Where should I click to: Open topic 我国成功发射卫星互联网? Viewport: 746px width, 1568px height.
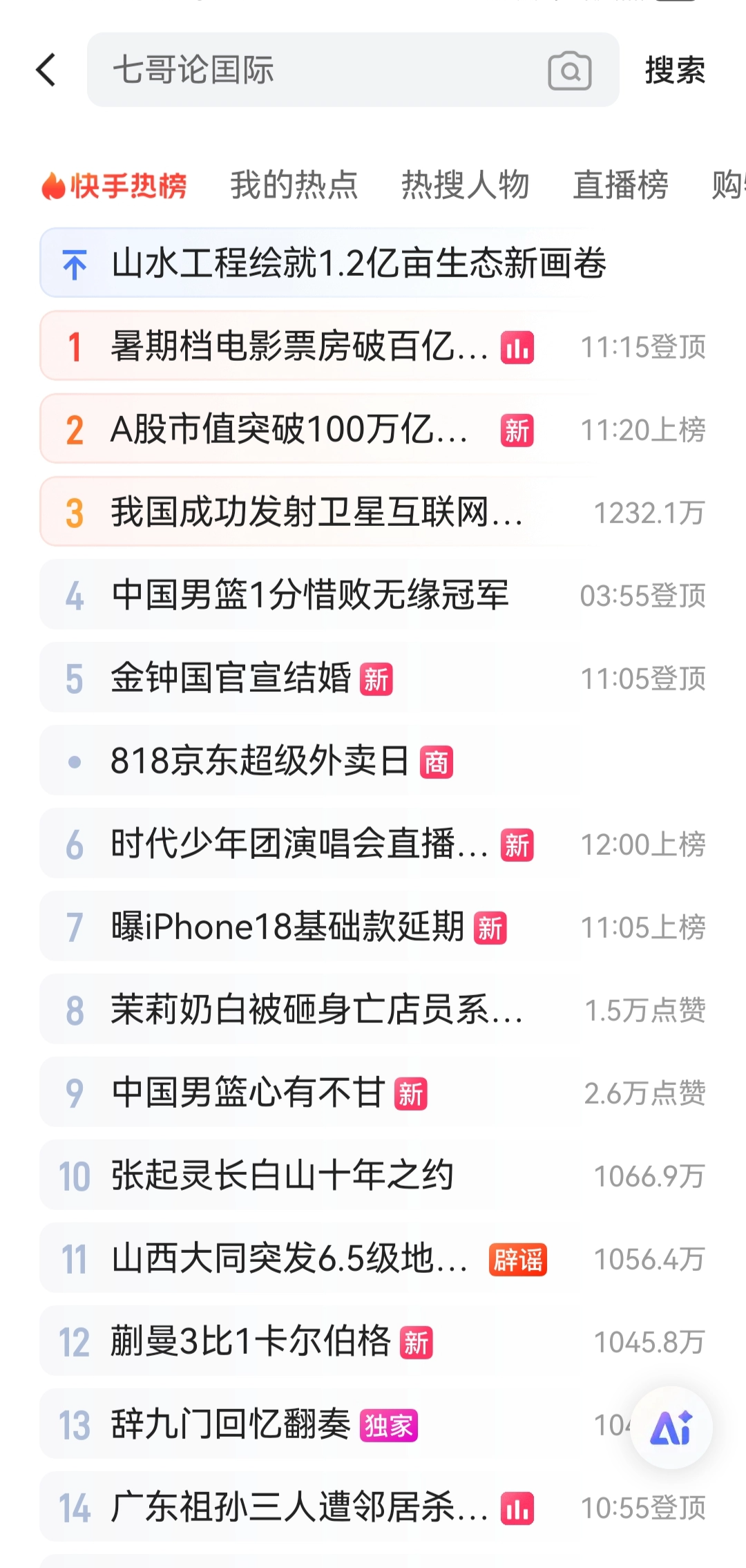373,512
